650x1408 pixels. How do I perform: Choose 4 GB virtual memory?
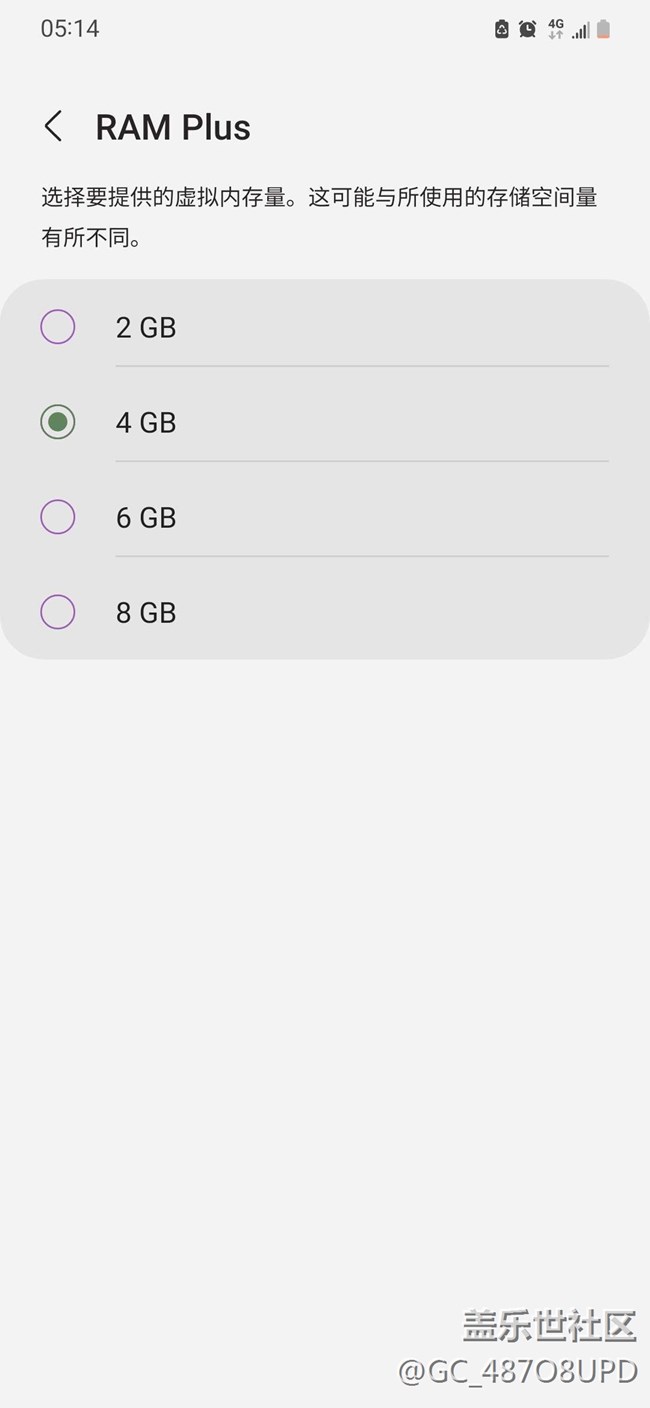pyautogui.click(x=58, y=422)
